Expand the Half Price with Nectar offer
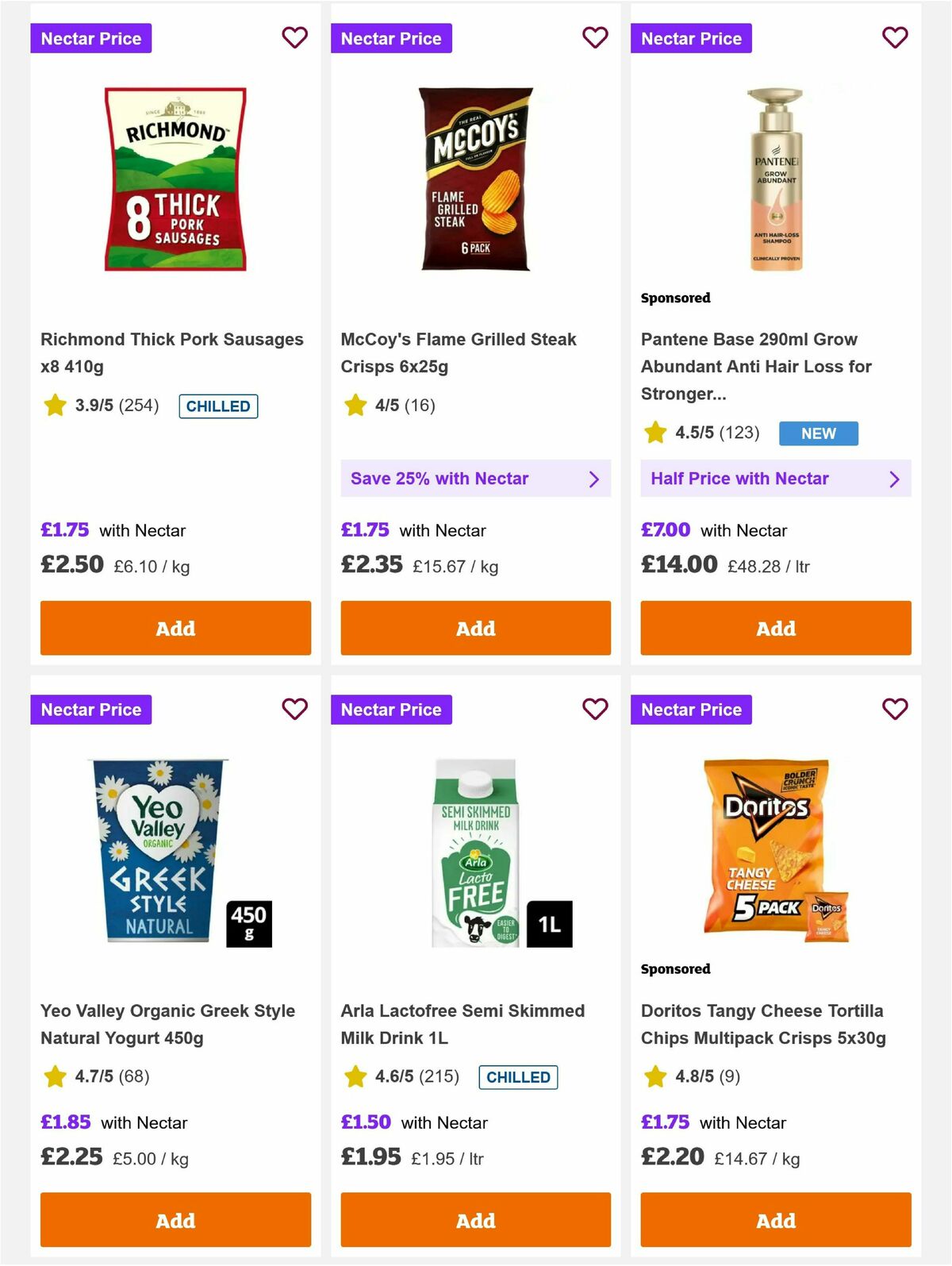The image size is (952, 1266). [x=774, y=478]
